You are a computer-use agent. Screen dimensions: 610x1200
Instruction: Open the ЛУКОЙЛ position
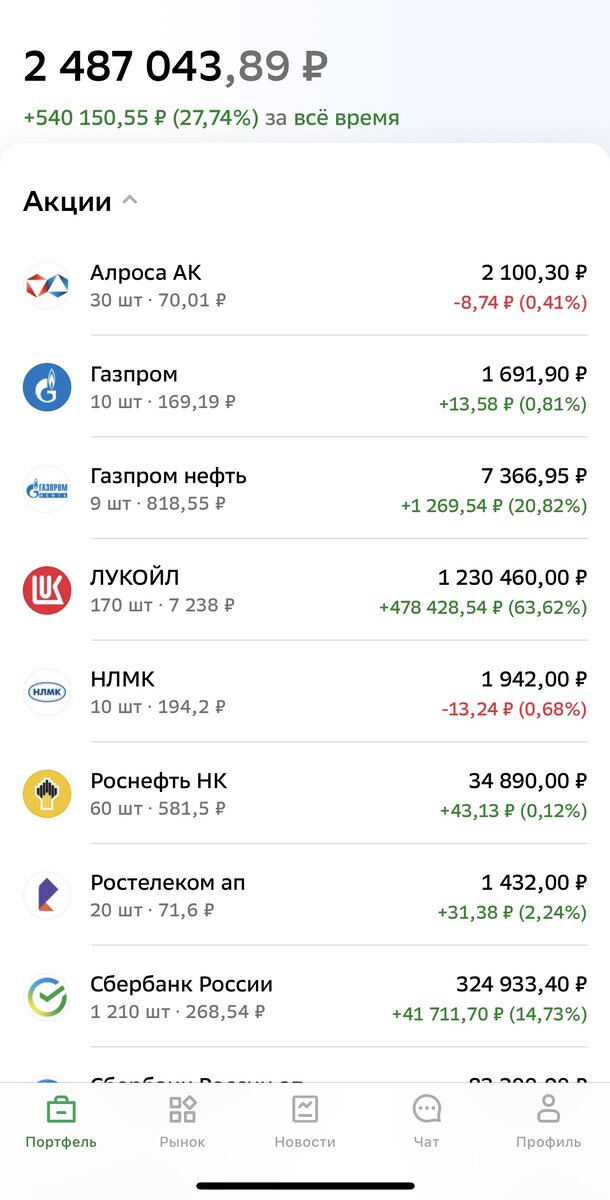305,590
